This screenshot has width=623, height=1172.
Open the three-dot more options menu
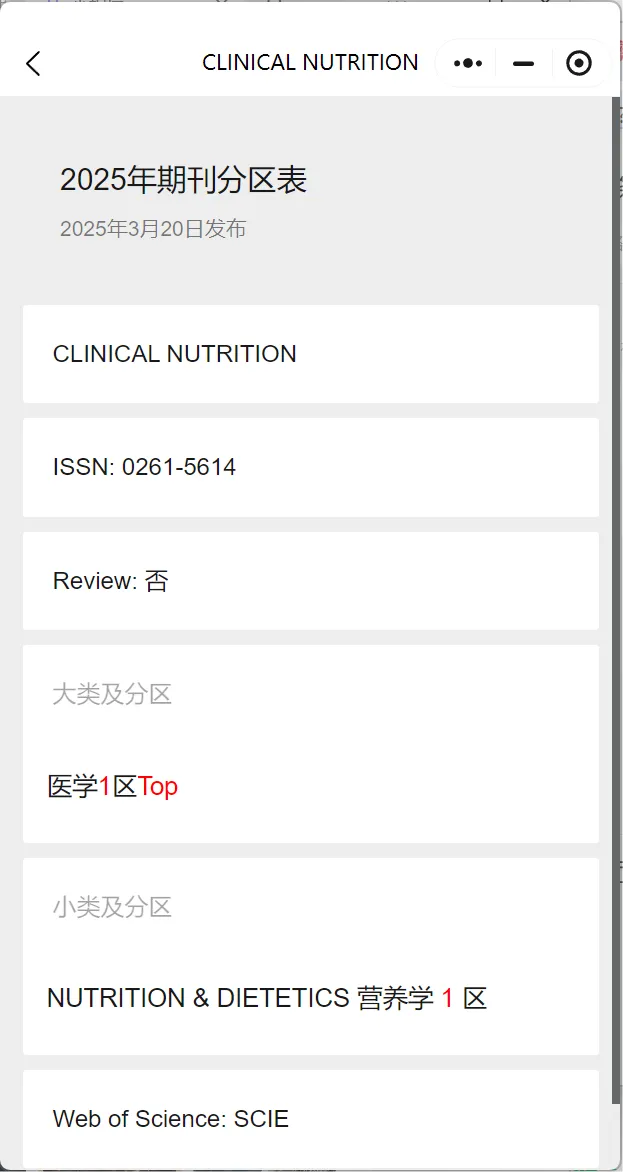tap(468, 64)
